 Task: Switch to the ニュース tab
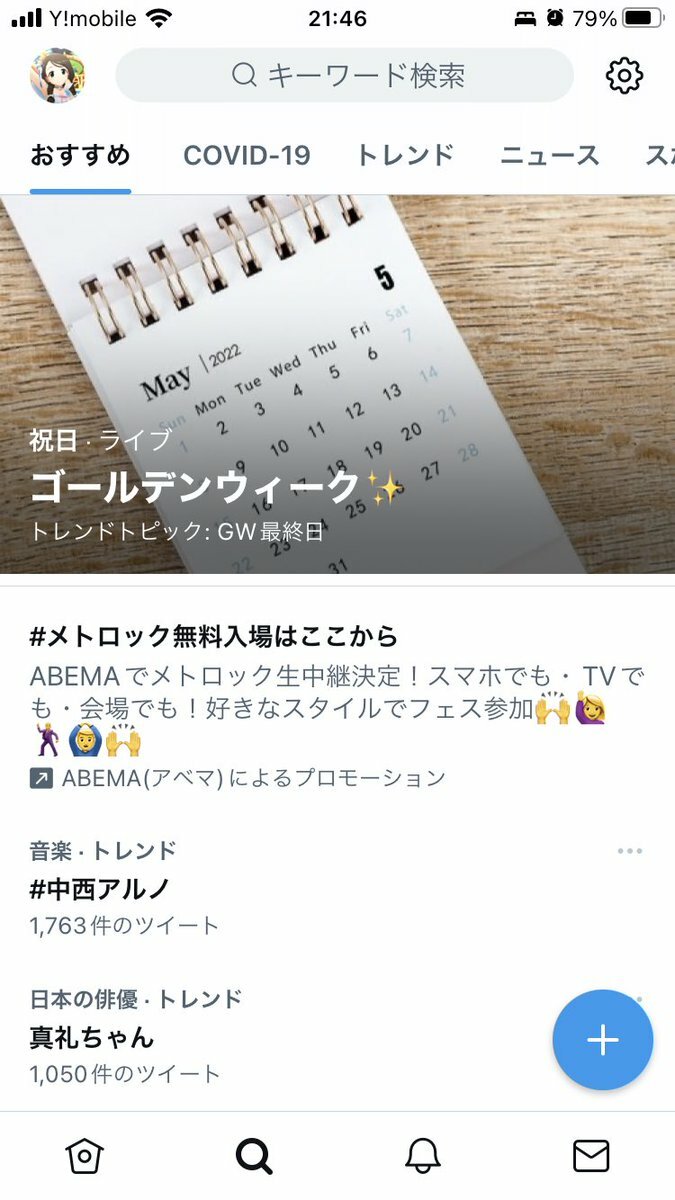549,155
